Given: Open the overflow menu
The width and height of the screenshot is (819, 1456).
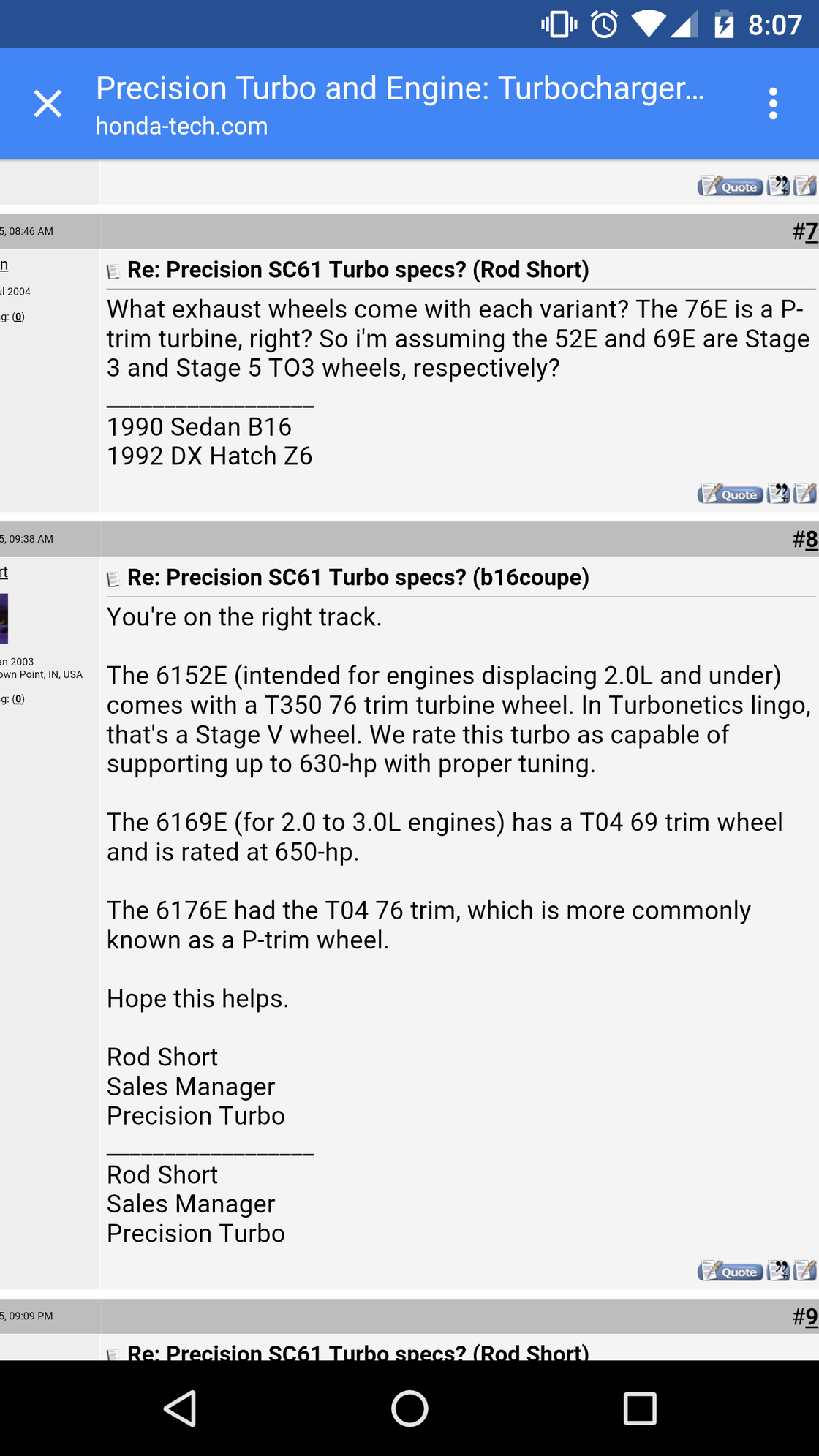Looking at the screenshot, I should 772,104.
